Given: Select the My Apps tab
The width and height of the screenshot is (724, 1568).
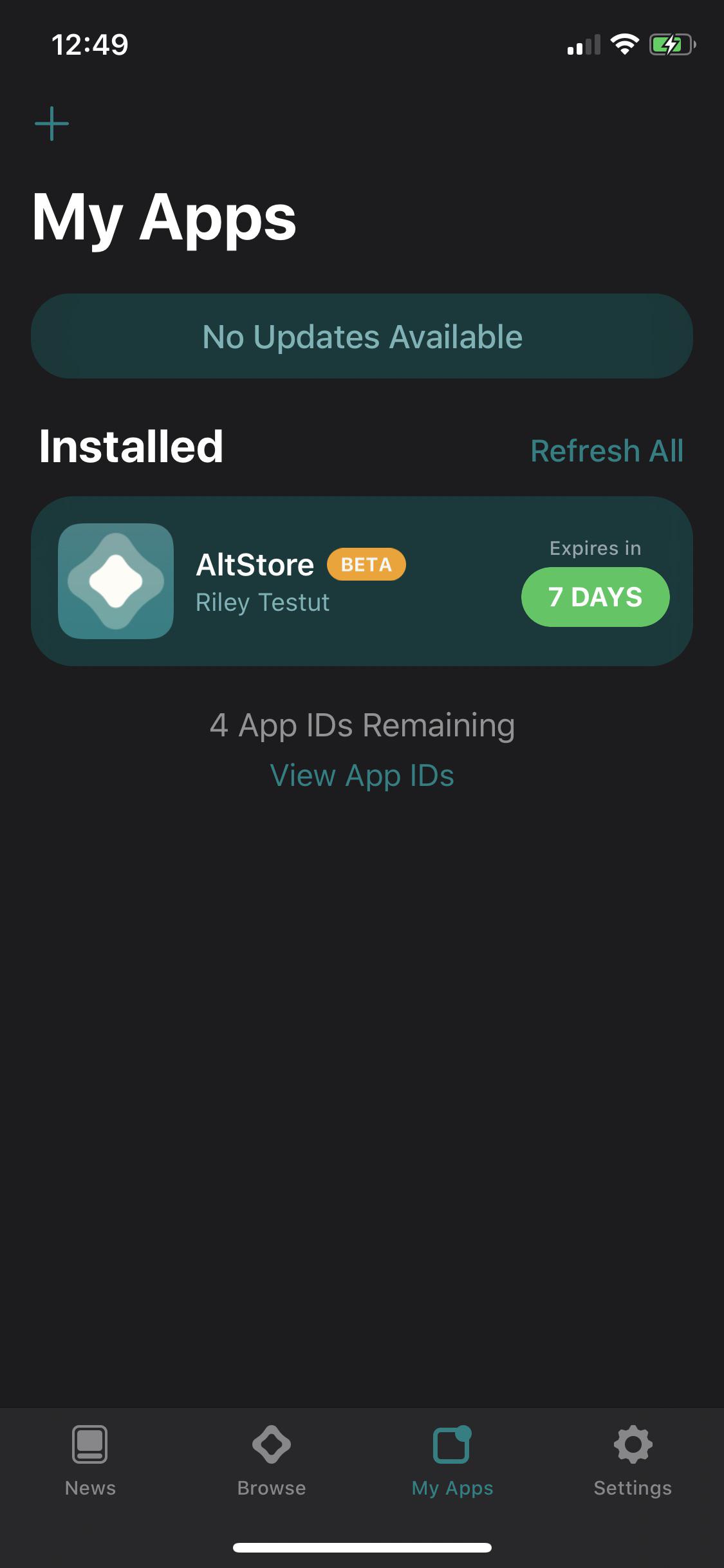Looking at the screenshot, I should click(x=452, y=1460).
